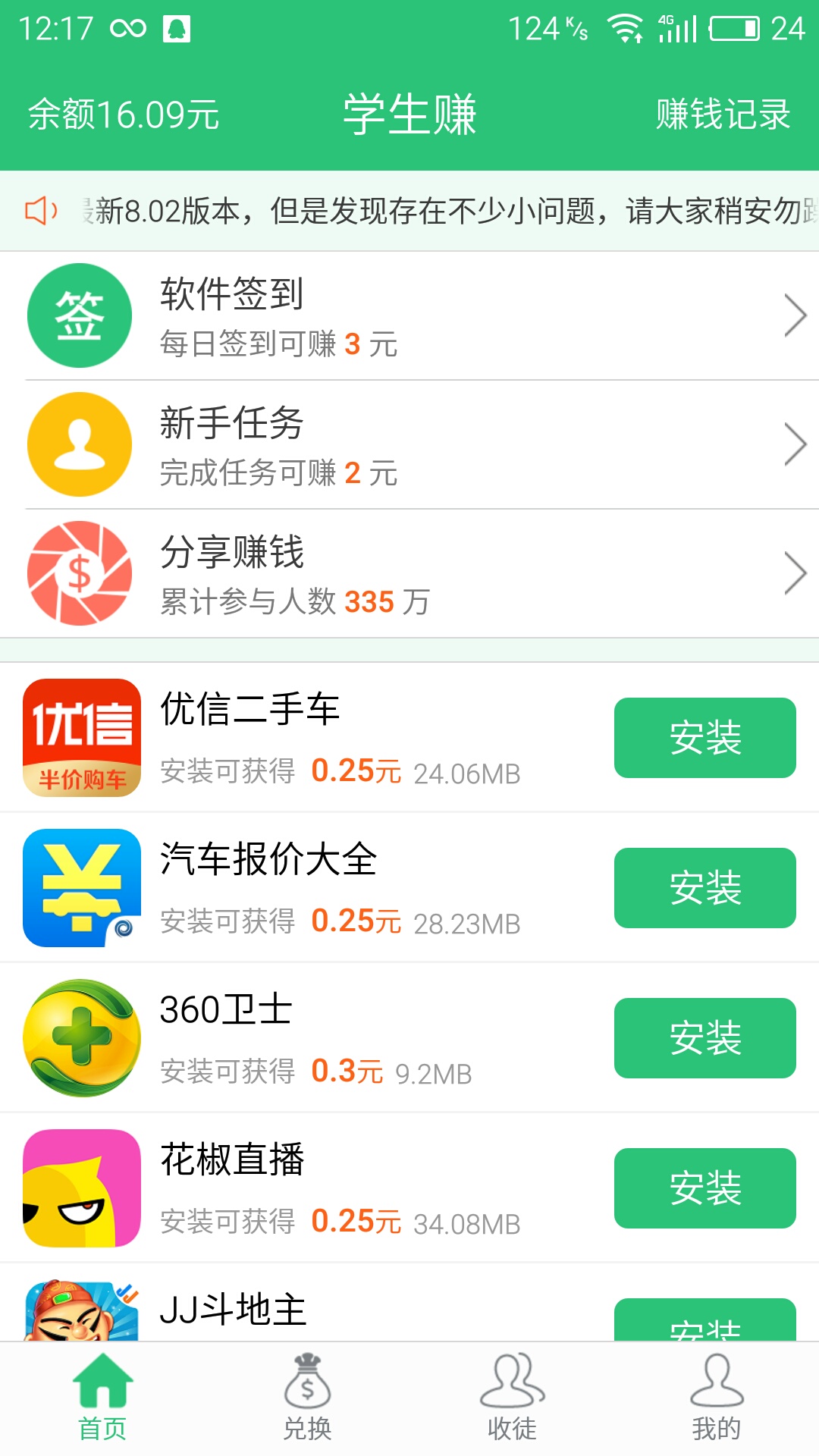
Task: Open 新手任务 beginner tasks
Action: [x=409, y=444]
